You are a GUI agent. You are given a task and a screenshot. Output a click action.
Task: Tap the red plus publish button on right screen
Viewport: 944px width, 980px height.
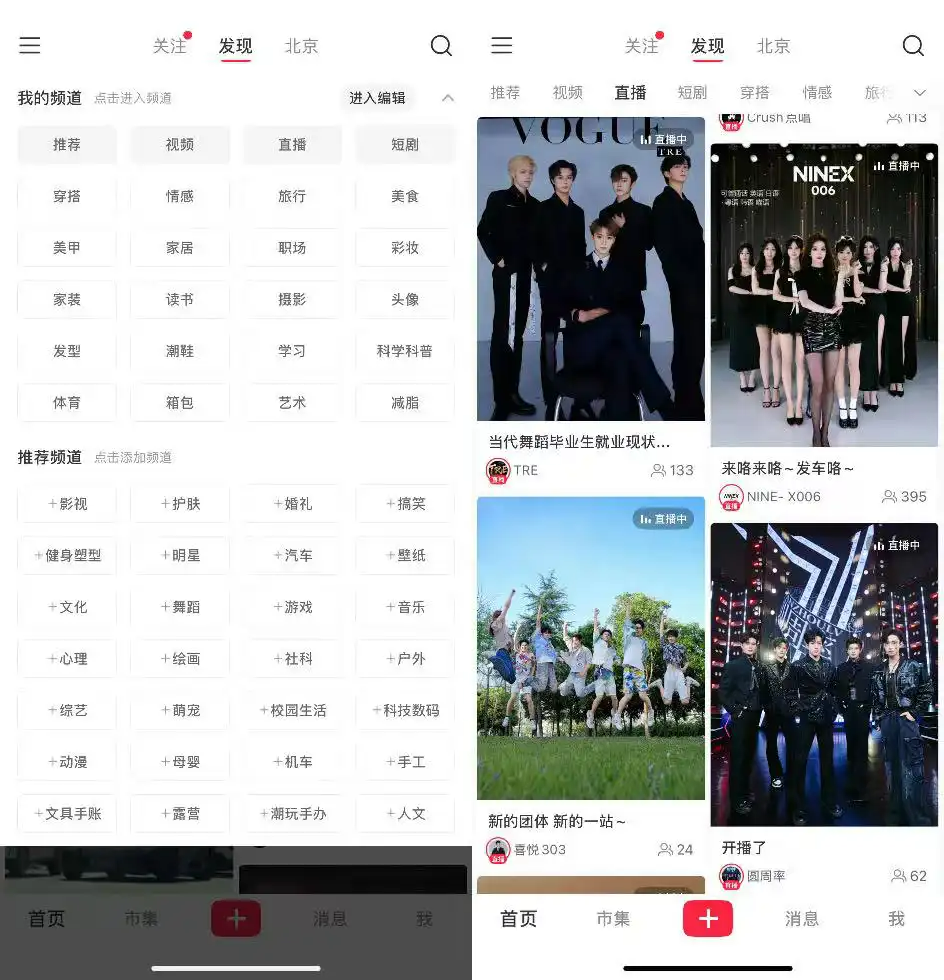pos(708,918)
